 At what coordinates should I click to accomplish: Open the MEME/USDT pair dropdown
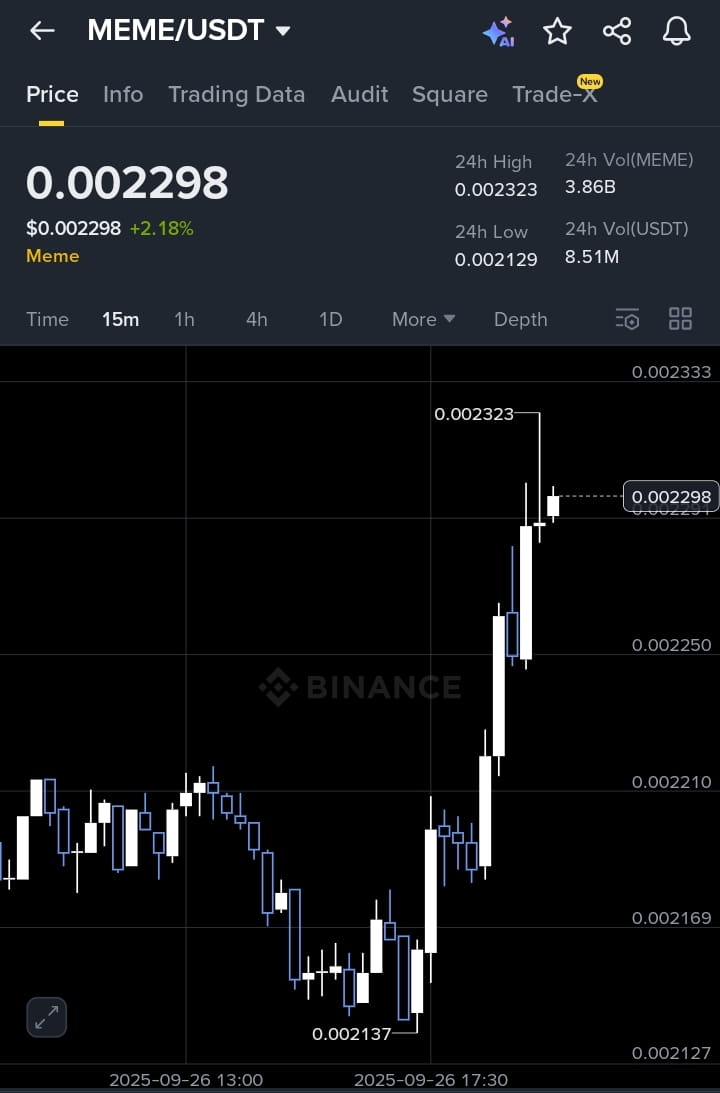(x=284, y=31)
